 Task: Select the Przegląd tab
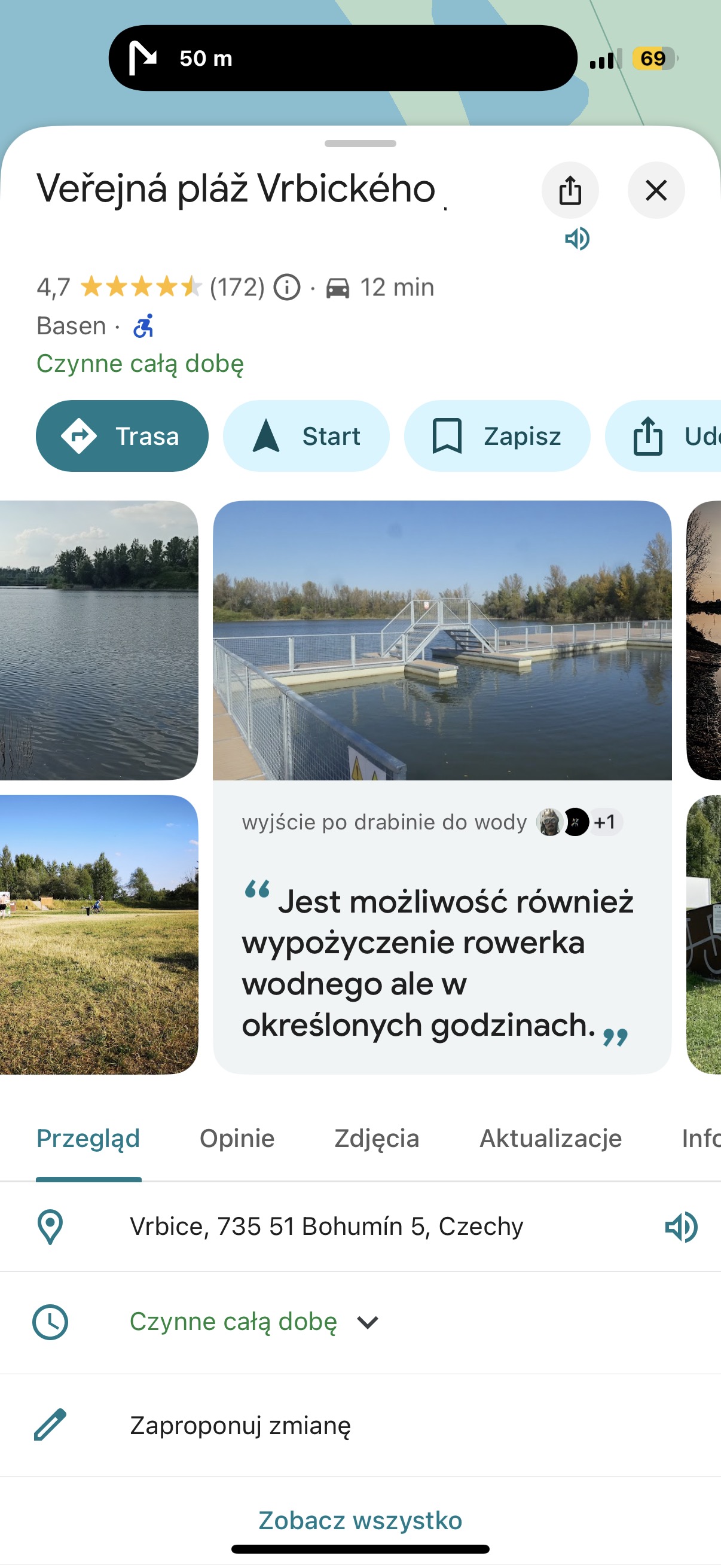(x=88, y=1137)
